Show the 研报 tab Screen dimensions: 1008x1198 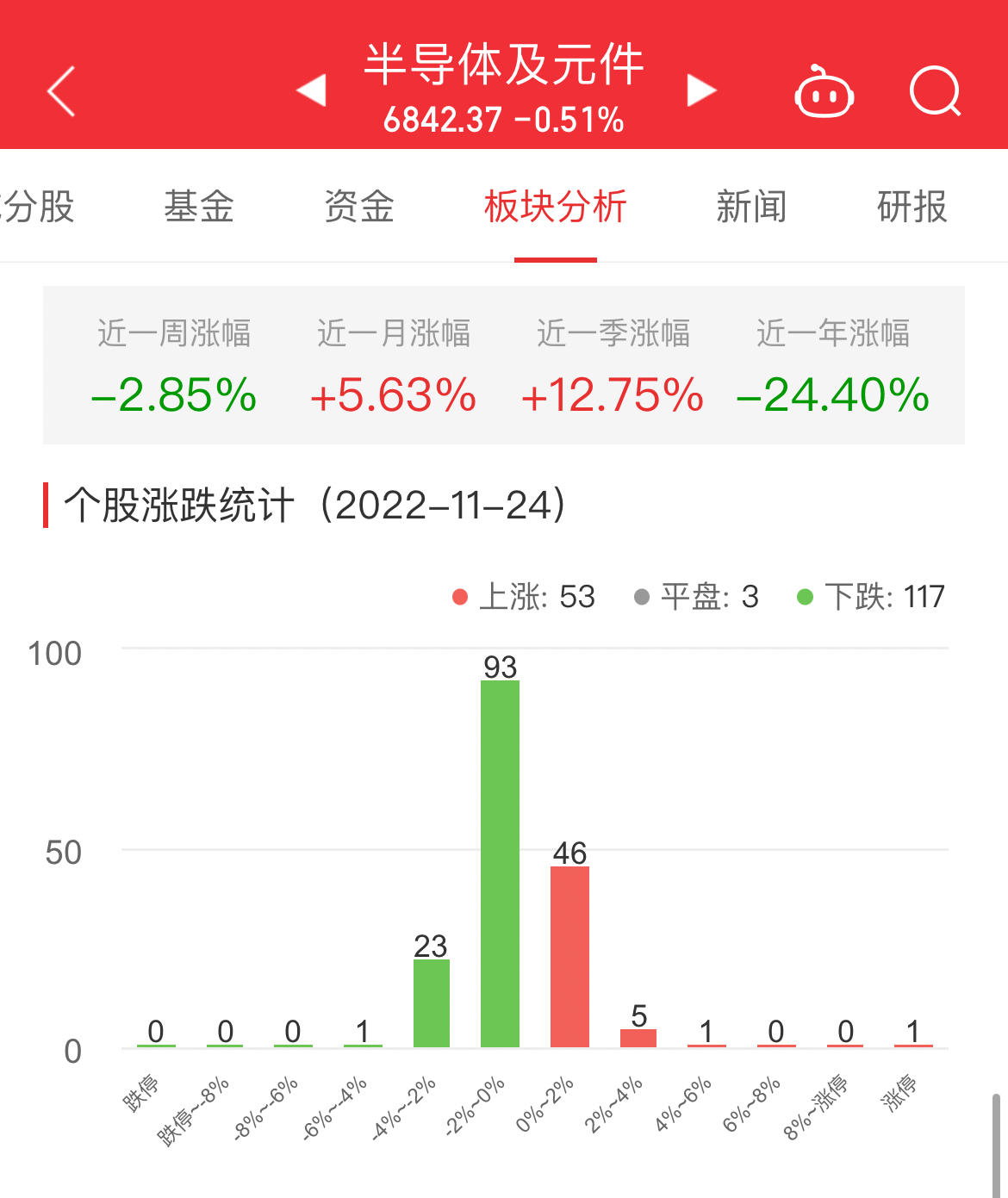(x=912, y=208)
